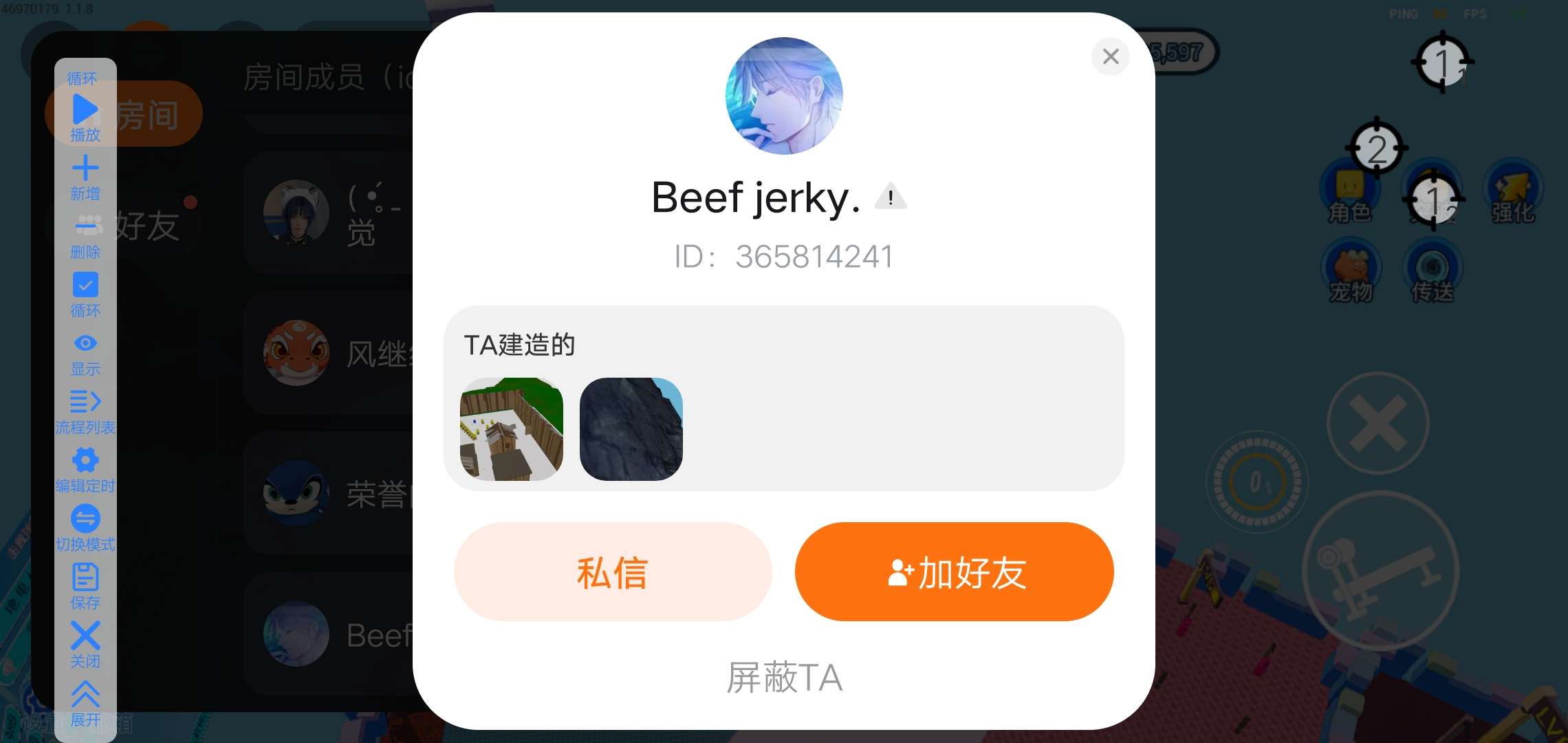The width and height of the screenshot is (1568, 743).
Task: Switch mode using 切换模式
Action: click(x=85, y=519)
